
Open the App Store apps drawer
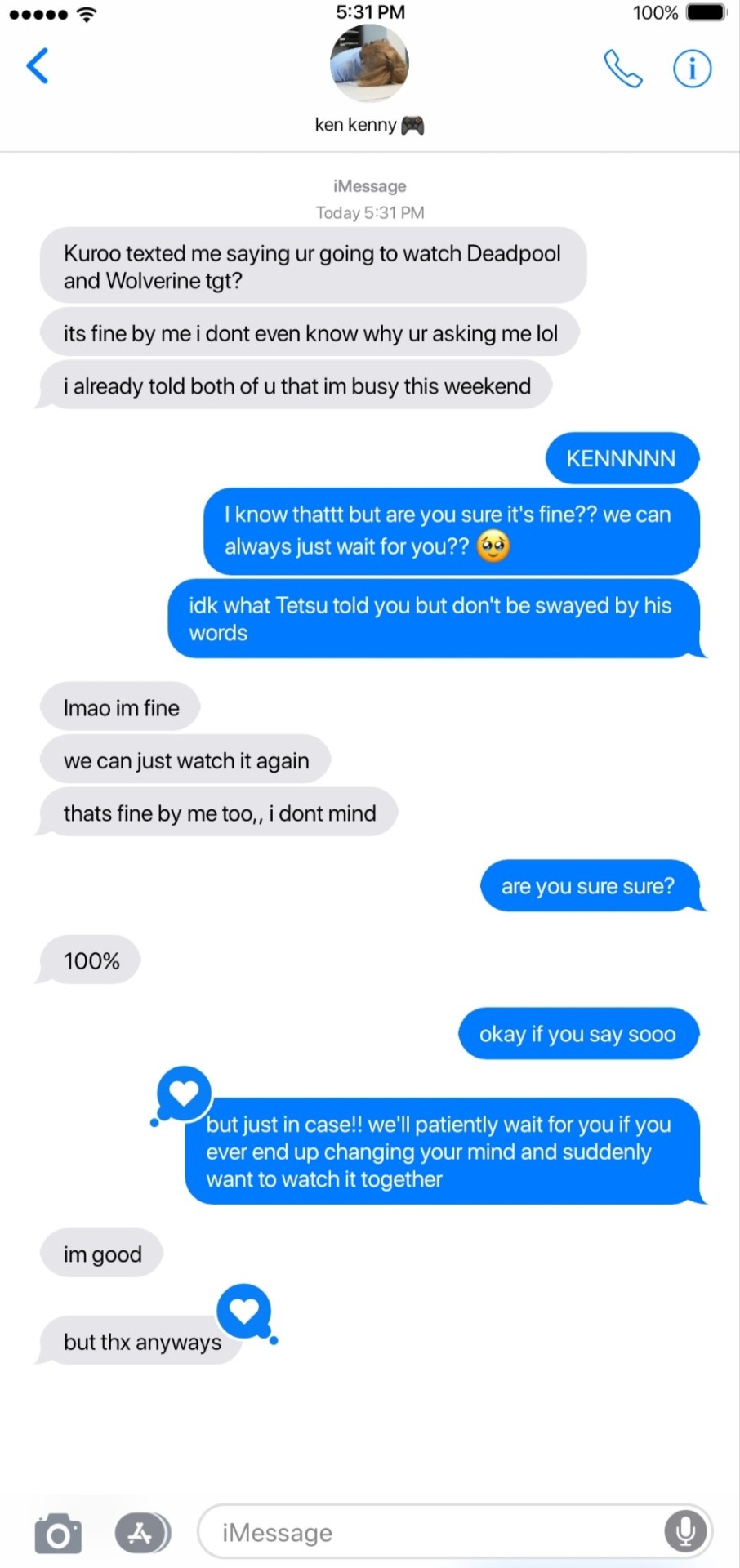pyautogui.click(x=142, y=1534)
